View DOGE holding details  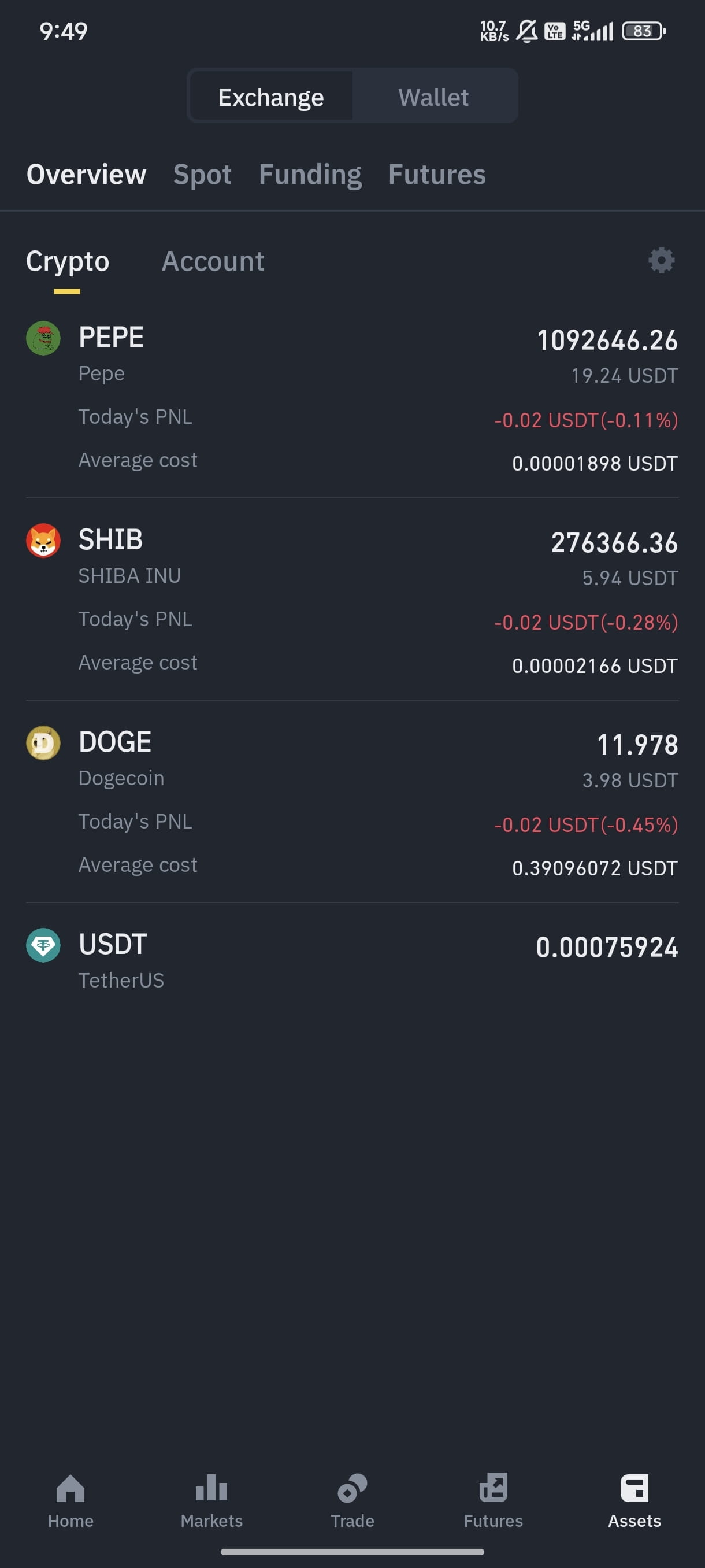352,802
